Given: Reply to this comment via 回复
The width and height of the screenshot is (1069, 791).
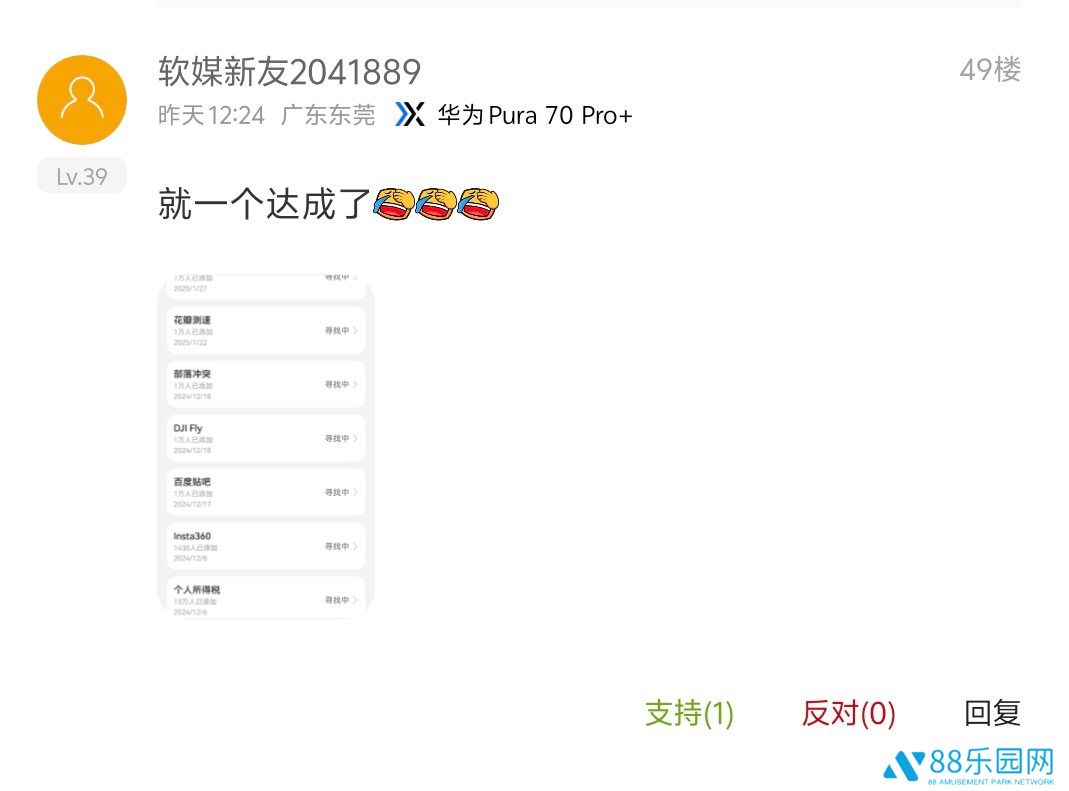Looking at the screenshot, I should (x=992, y=713).
